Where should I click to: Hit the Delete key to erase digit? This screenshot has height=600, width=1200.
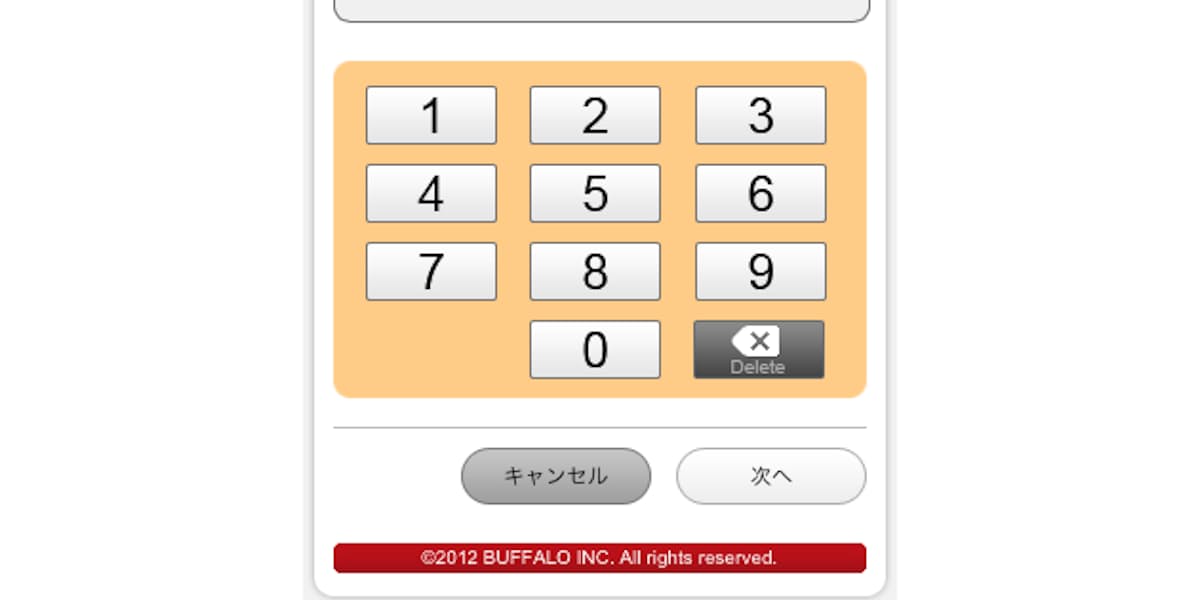[x=759, y=350]
